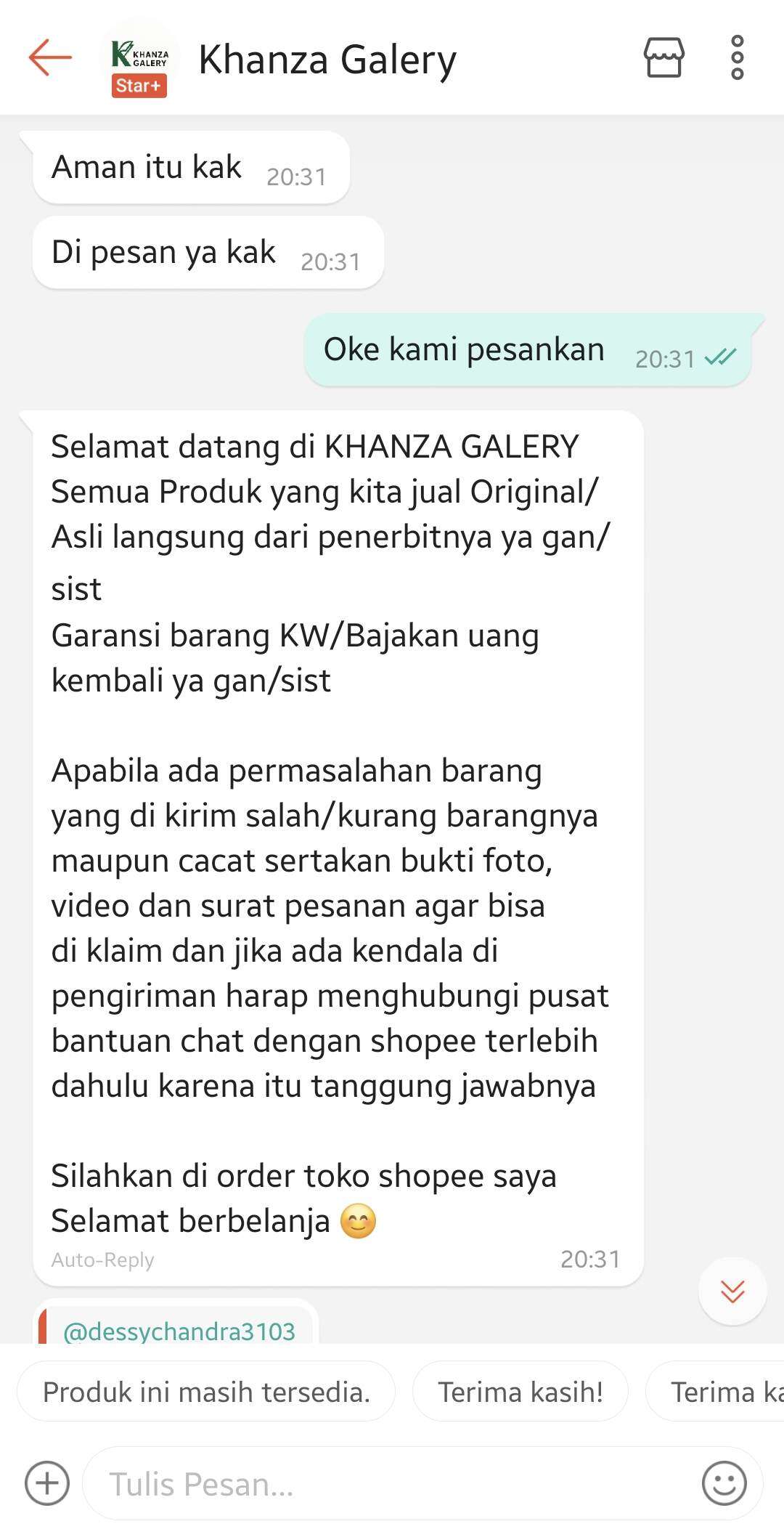
Task: Open the Khanza Galery shop page icon
Action: tap(663, 57)
